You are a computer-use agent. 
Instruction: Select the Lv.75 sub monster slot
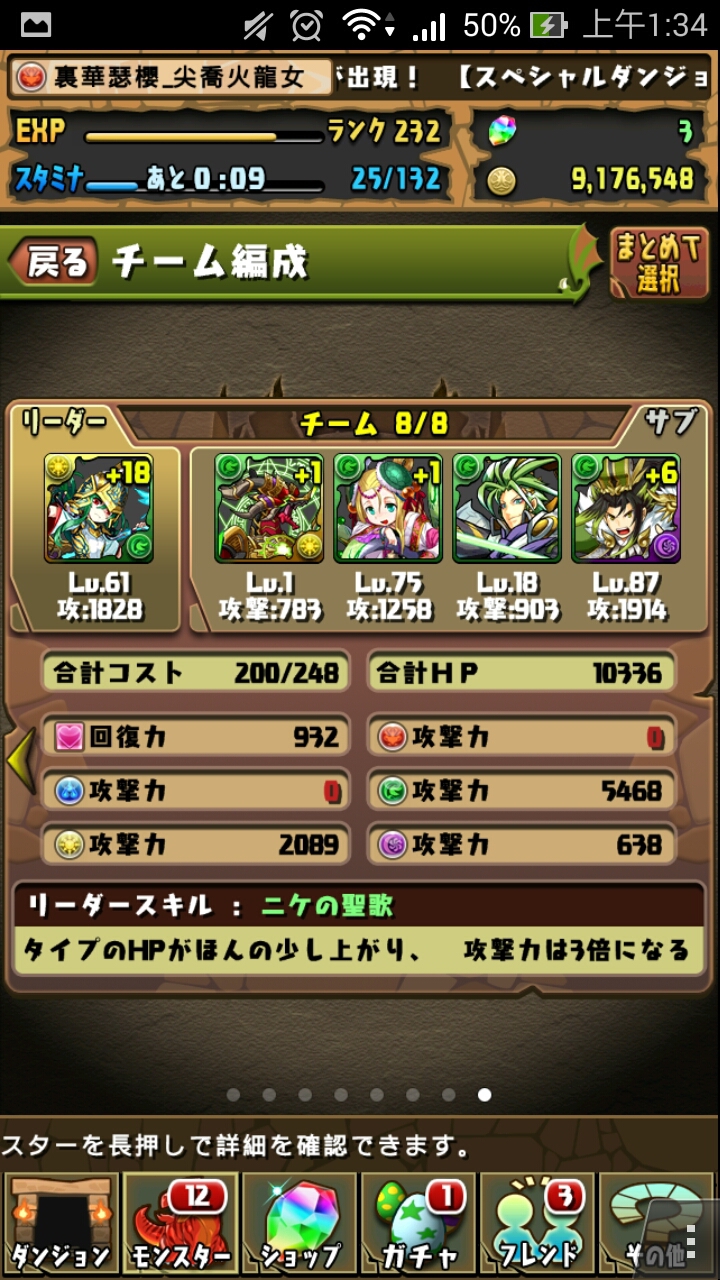(x=387, y=507)
